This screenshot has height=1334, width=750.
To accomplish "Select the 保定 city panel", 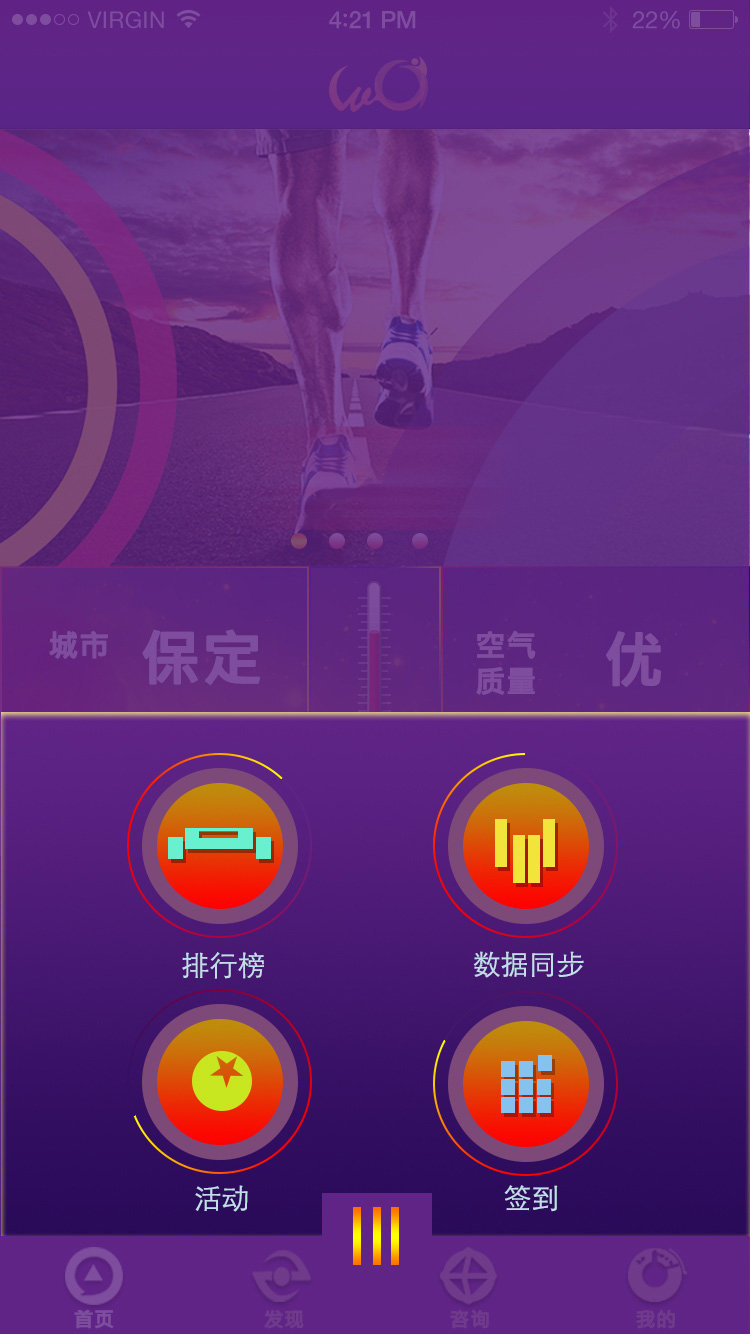I will (x=155, y=640).
